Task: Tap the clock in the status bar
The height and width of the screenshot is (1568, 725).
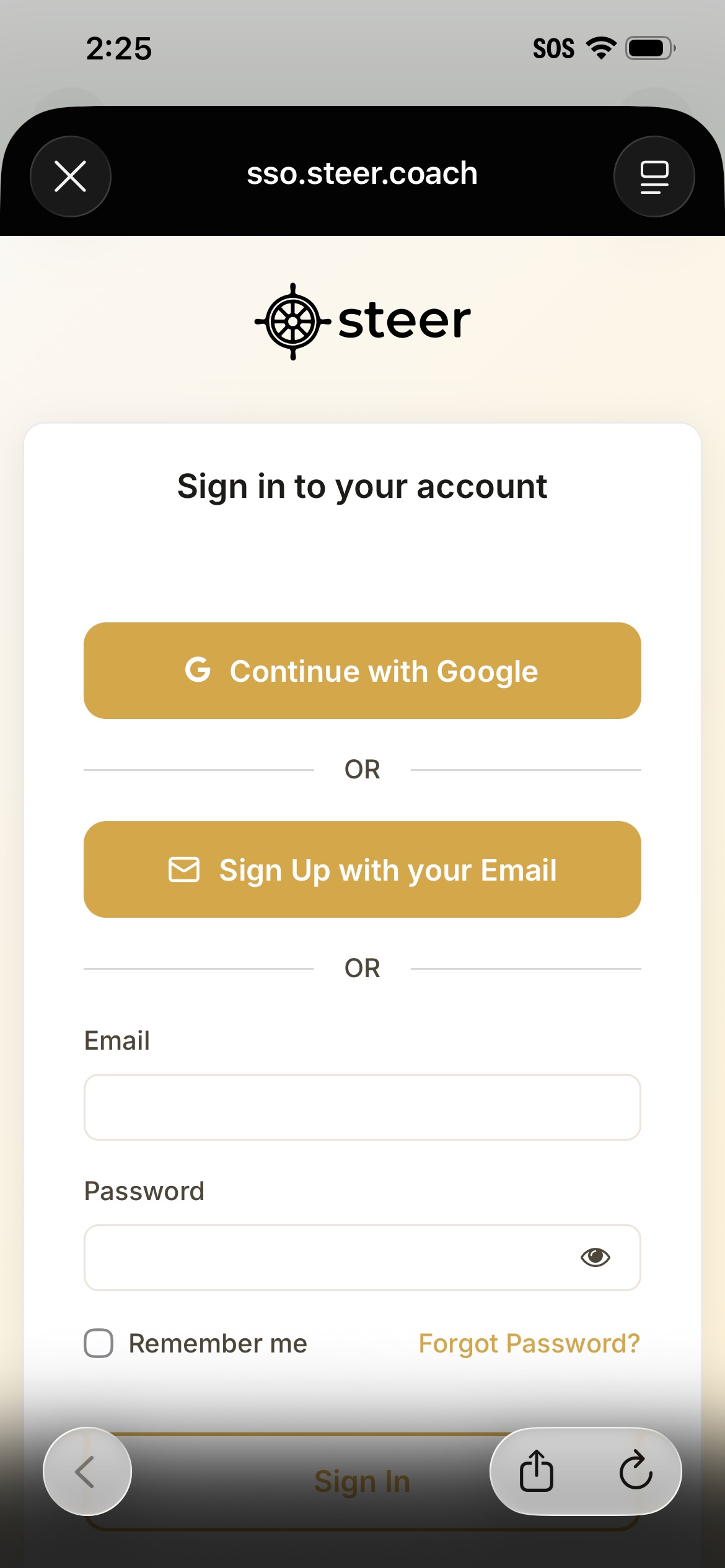Action: (x=120, y=49)
